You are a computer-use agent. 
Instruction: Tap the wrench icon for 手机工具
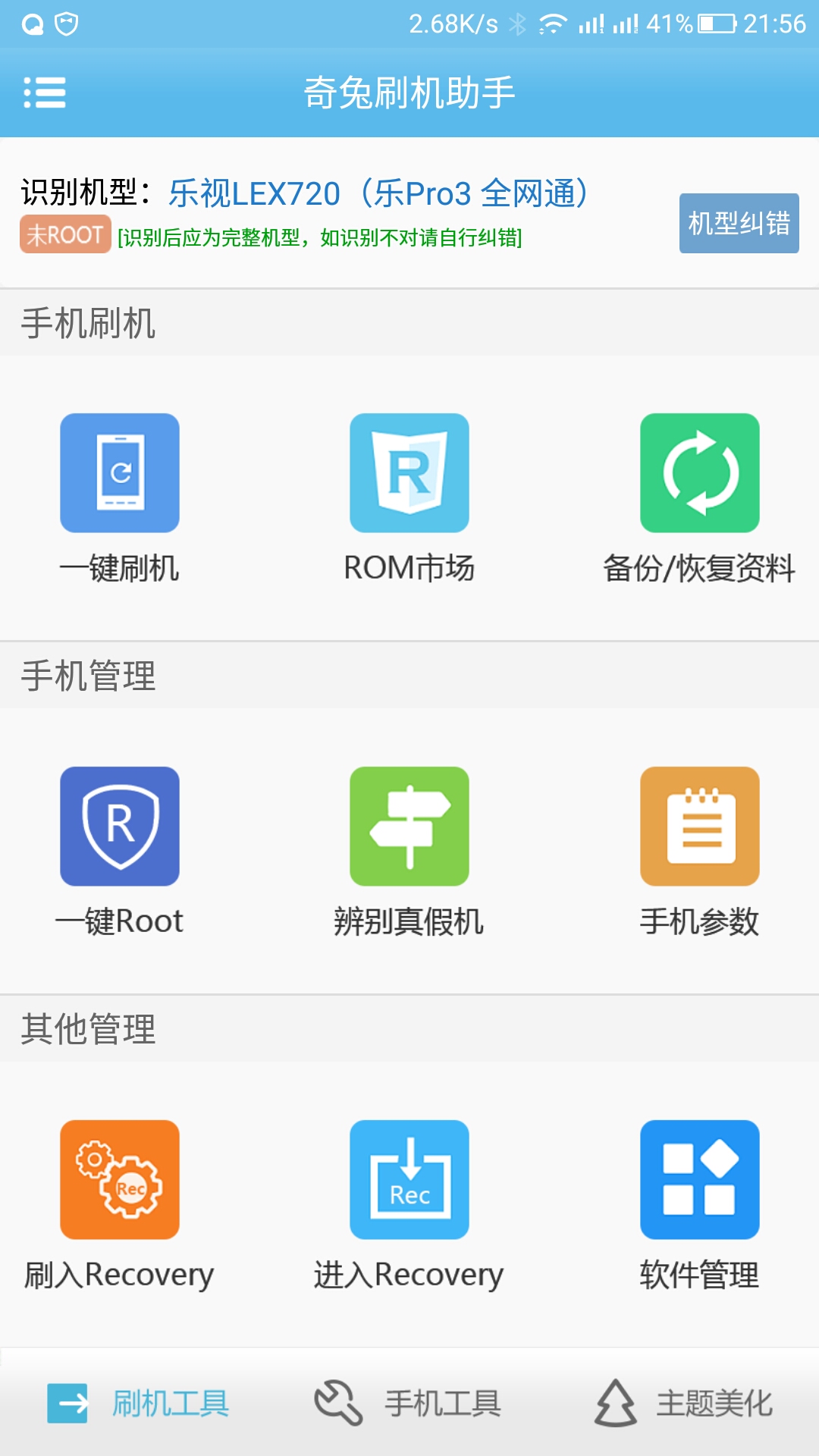click(340, 1401)
